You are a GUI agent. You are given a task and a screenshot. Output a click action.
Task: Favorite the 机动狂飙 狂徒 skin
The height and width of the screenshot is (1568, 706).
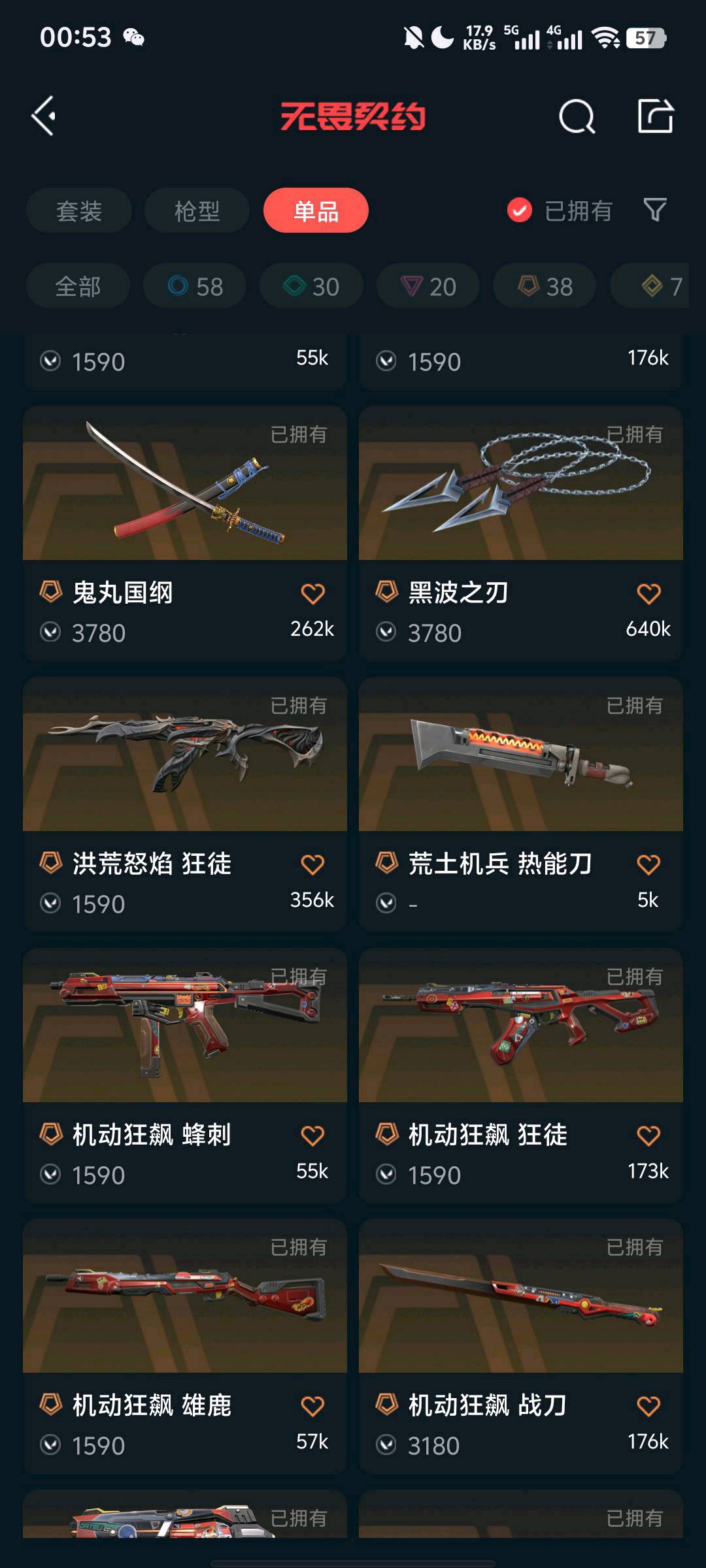(x=648, y=1136)
